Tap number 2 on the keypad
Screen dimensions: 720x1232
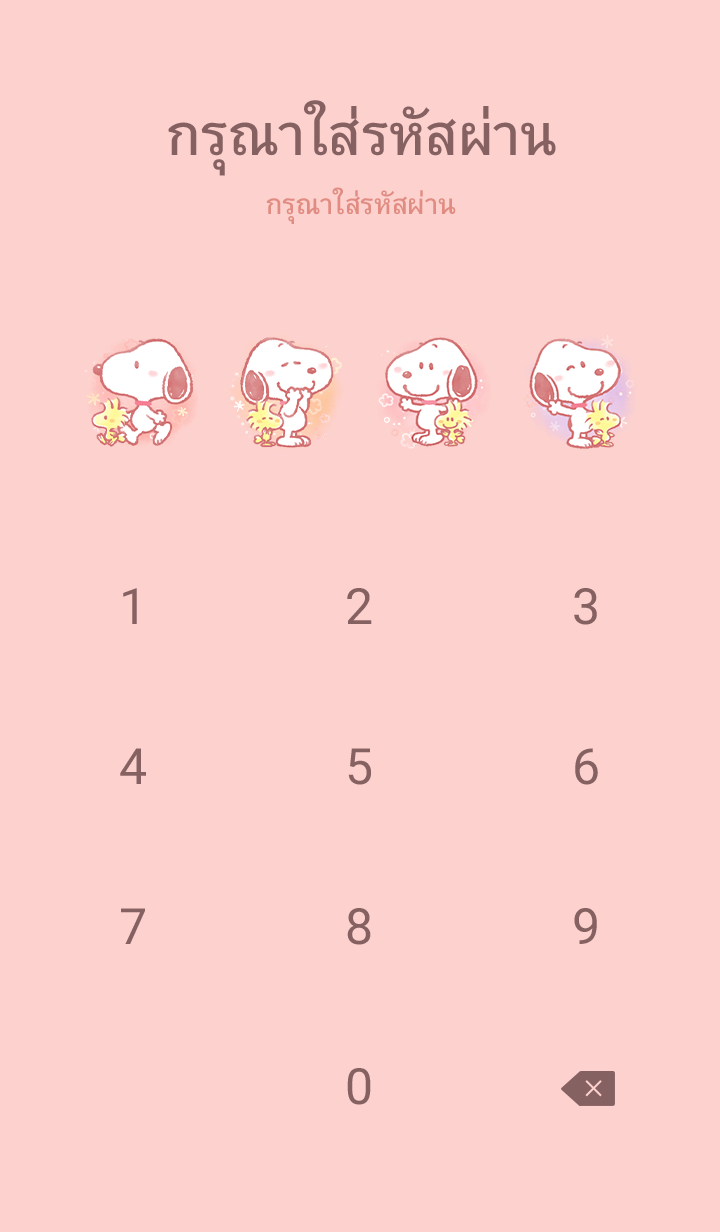(x=359, y=607)
